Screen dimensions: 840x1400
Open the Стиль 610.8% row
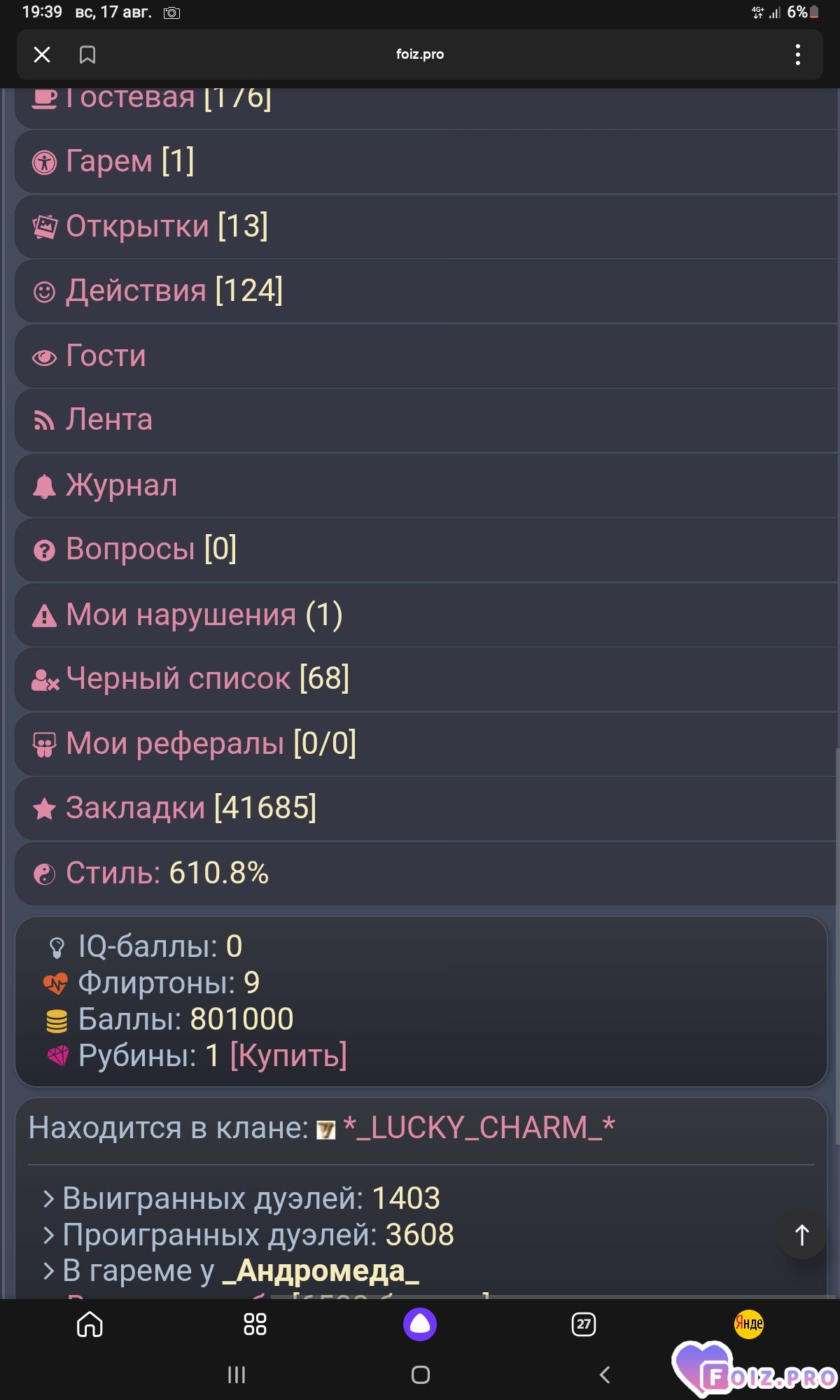pos(427,873)
